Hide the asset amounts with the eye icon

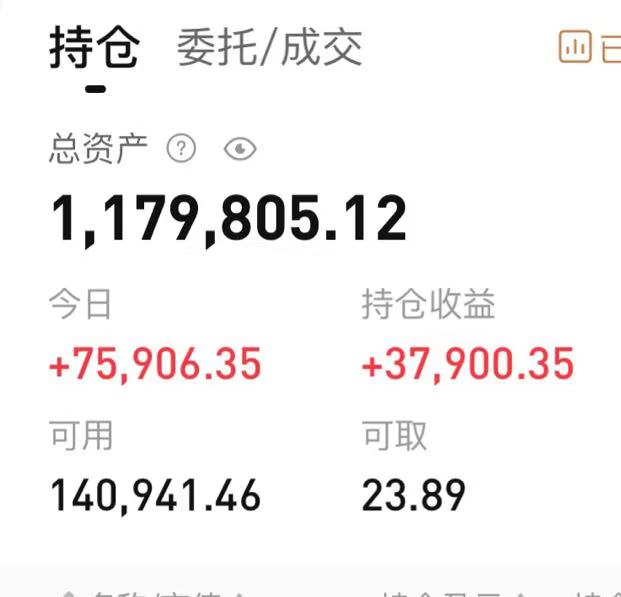pos(240,150)
